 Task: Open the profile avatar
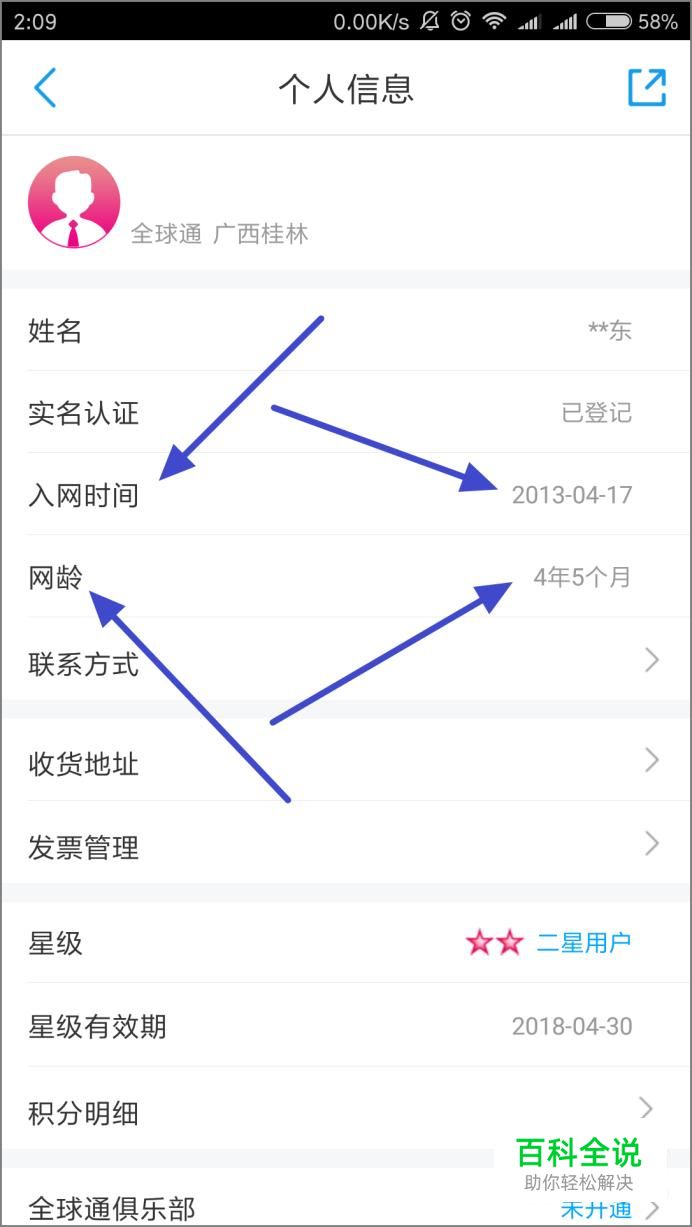(74, 202)
